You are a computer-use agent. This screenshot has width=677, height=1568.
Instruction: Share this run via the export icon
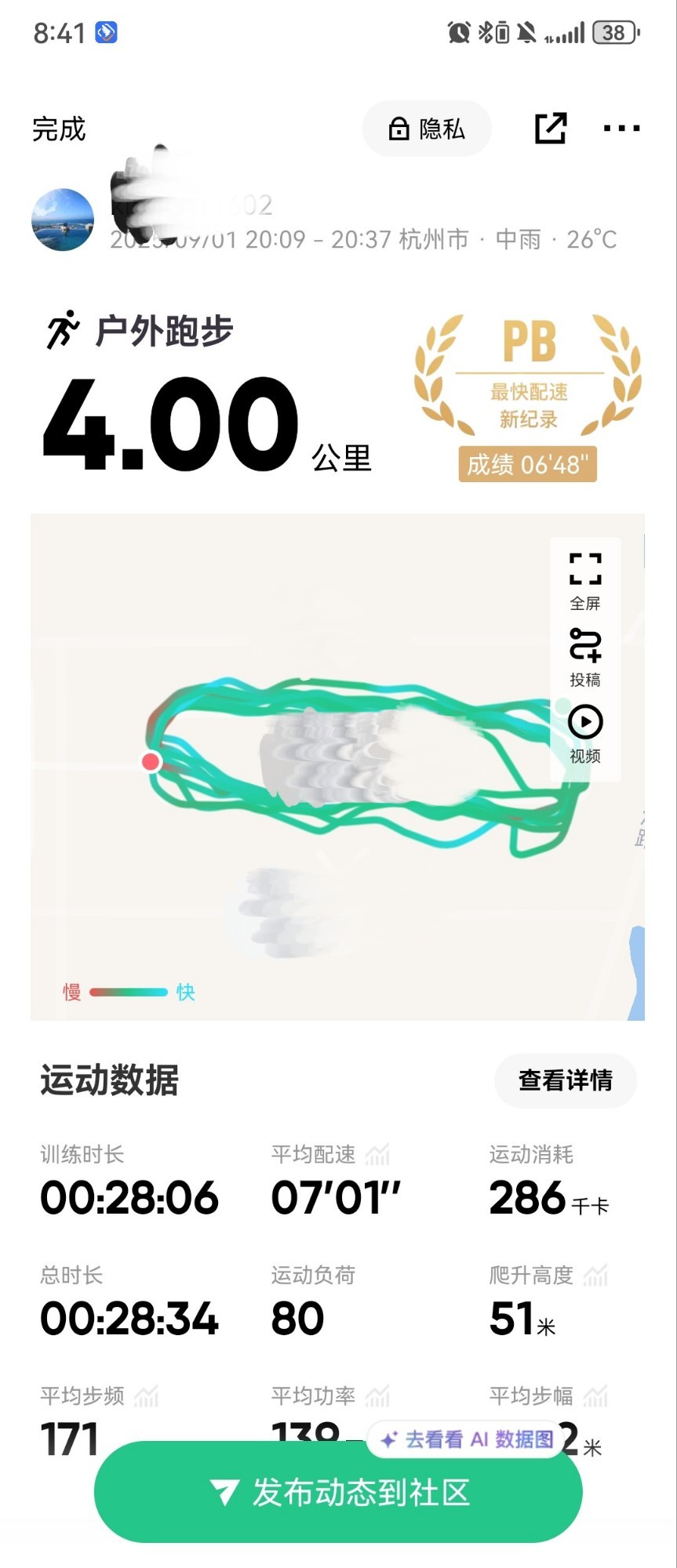[x=551, y=129]
